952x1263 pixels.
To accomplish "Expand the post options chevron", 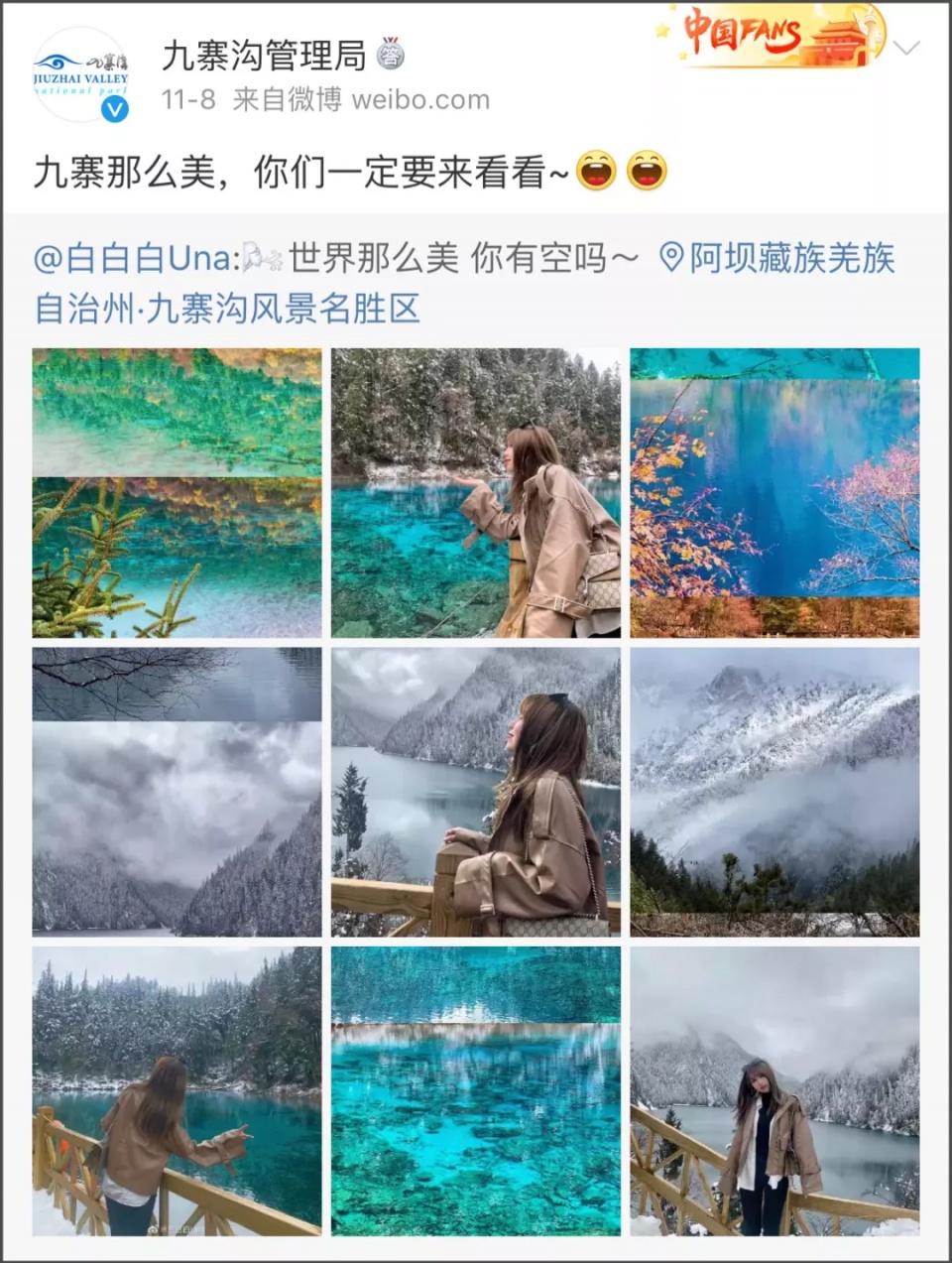I will tap(906, 48).
